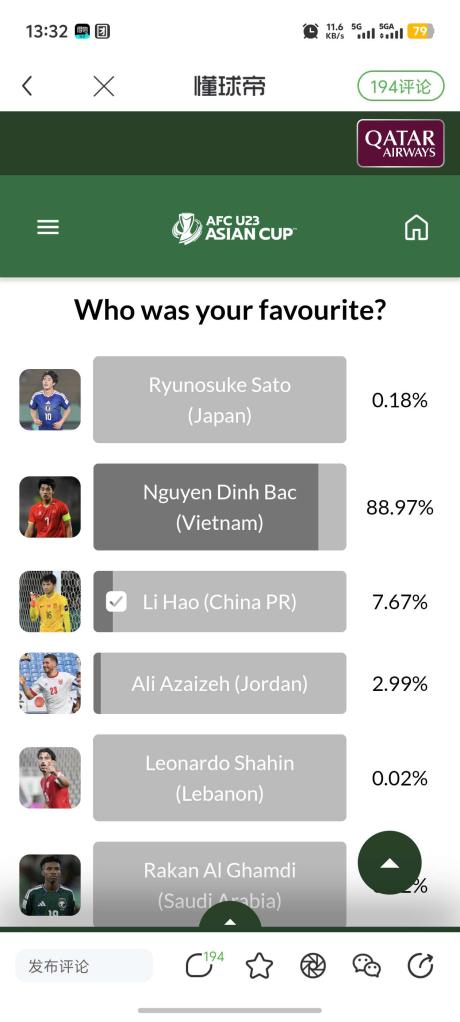The width and height of the screenshot is (460, 1022).
Task: Open the hamburger menu on the AFC page
Action: point(48,227)
